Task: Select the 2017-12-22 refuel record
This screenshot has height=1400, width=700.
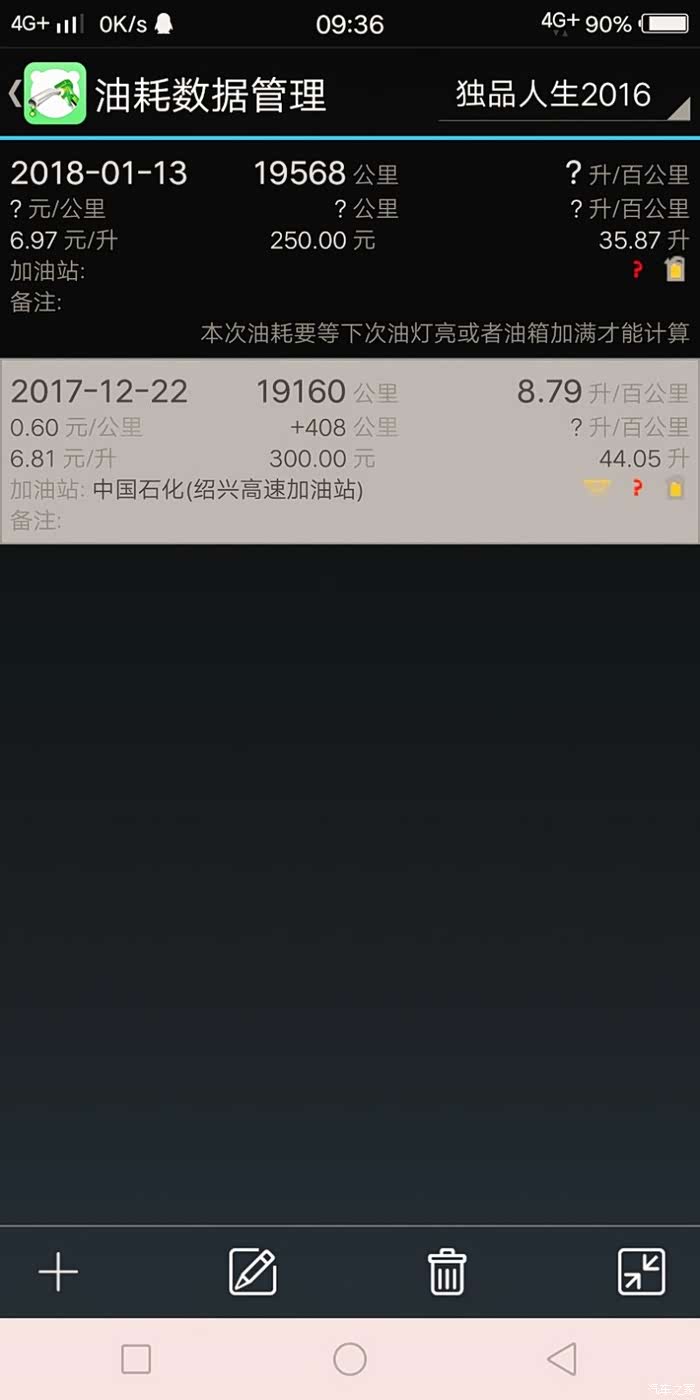Action: point(349,452)
